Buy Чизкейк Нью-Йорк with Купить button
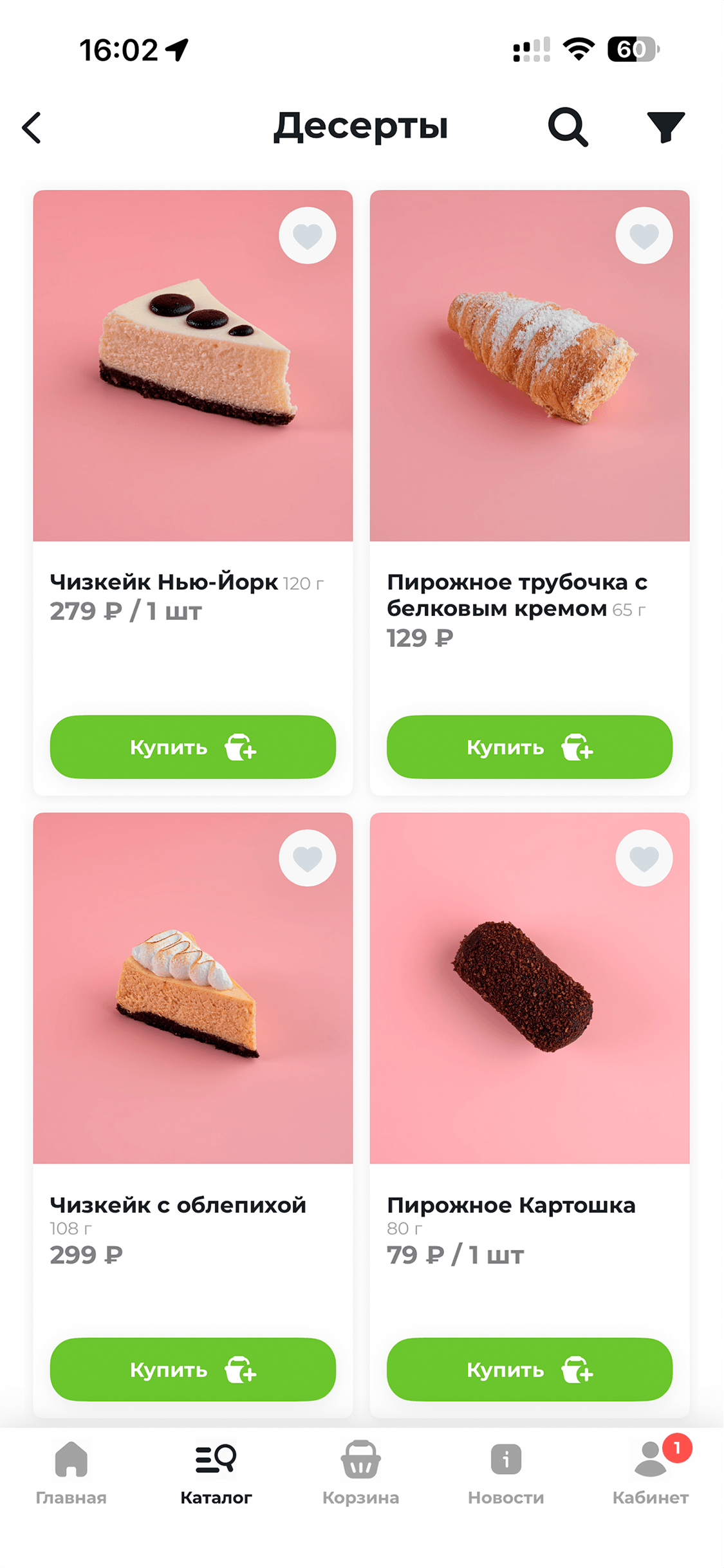Image resolution: width=724 pixels, height=1568 pixels. click(x=193, y=747)
